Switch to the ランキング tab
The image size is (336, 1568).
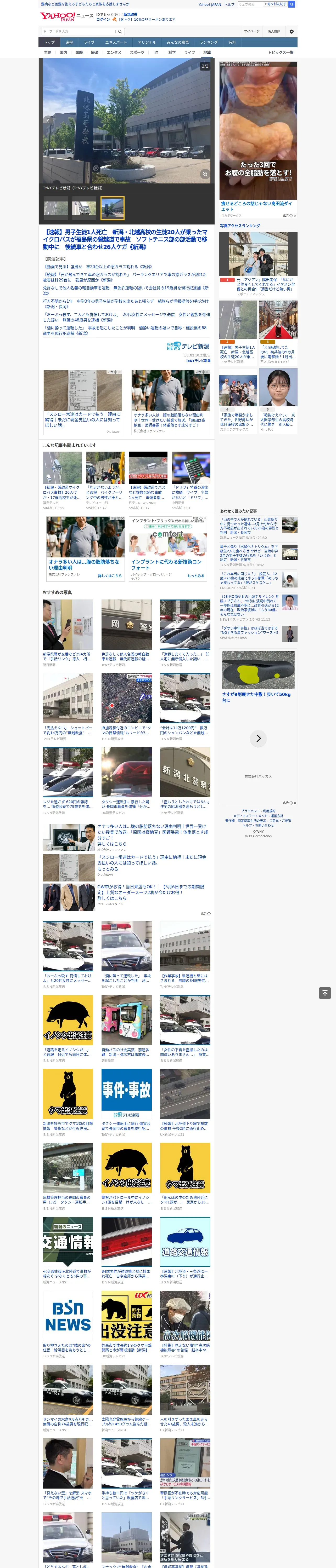tap(209, 43)
